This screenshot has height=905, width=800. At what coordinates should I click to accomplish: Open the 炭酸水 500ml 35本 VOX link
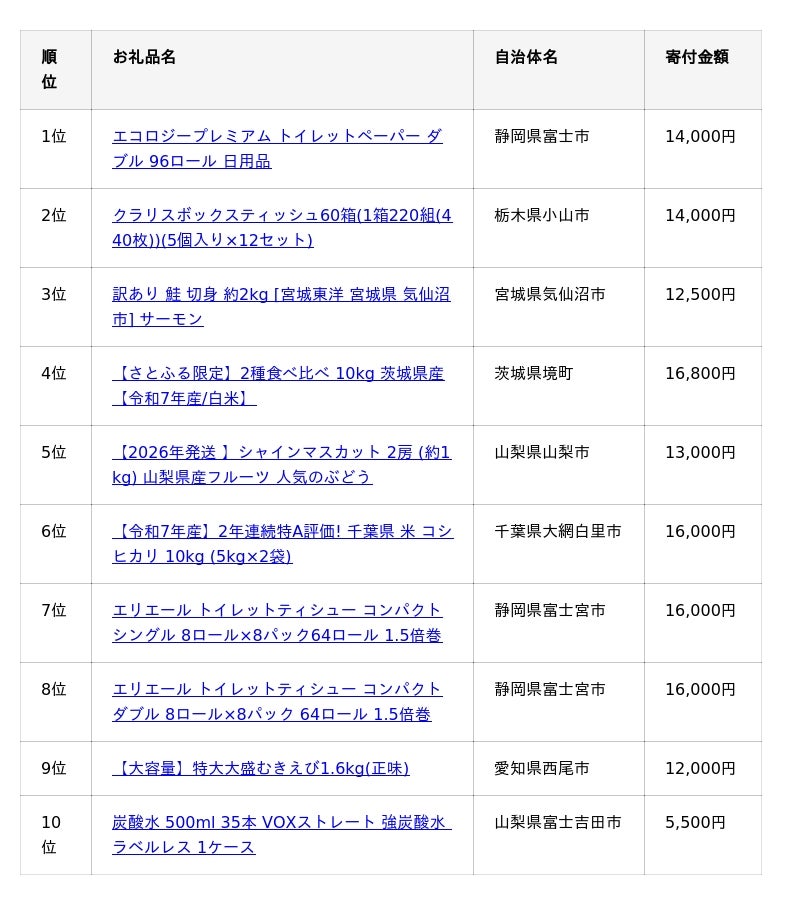(x=282, y=835)
